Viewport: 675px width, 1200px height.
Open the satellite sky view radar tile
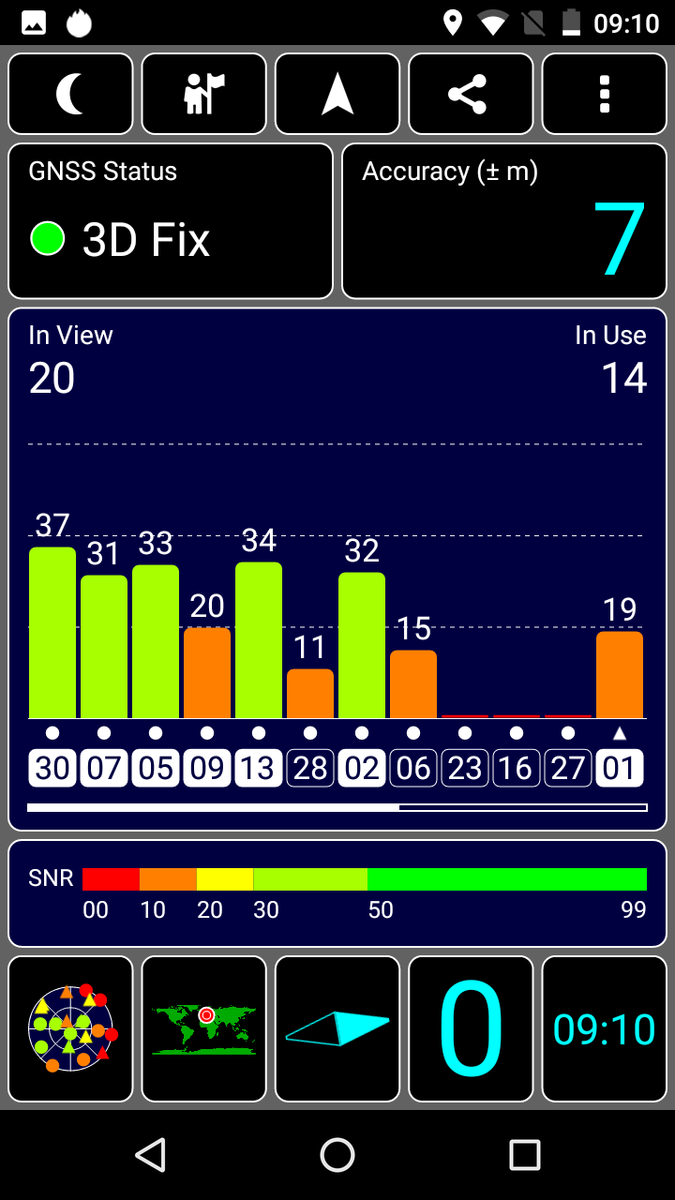click(x=71, y=1028)
